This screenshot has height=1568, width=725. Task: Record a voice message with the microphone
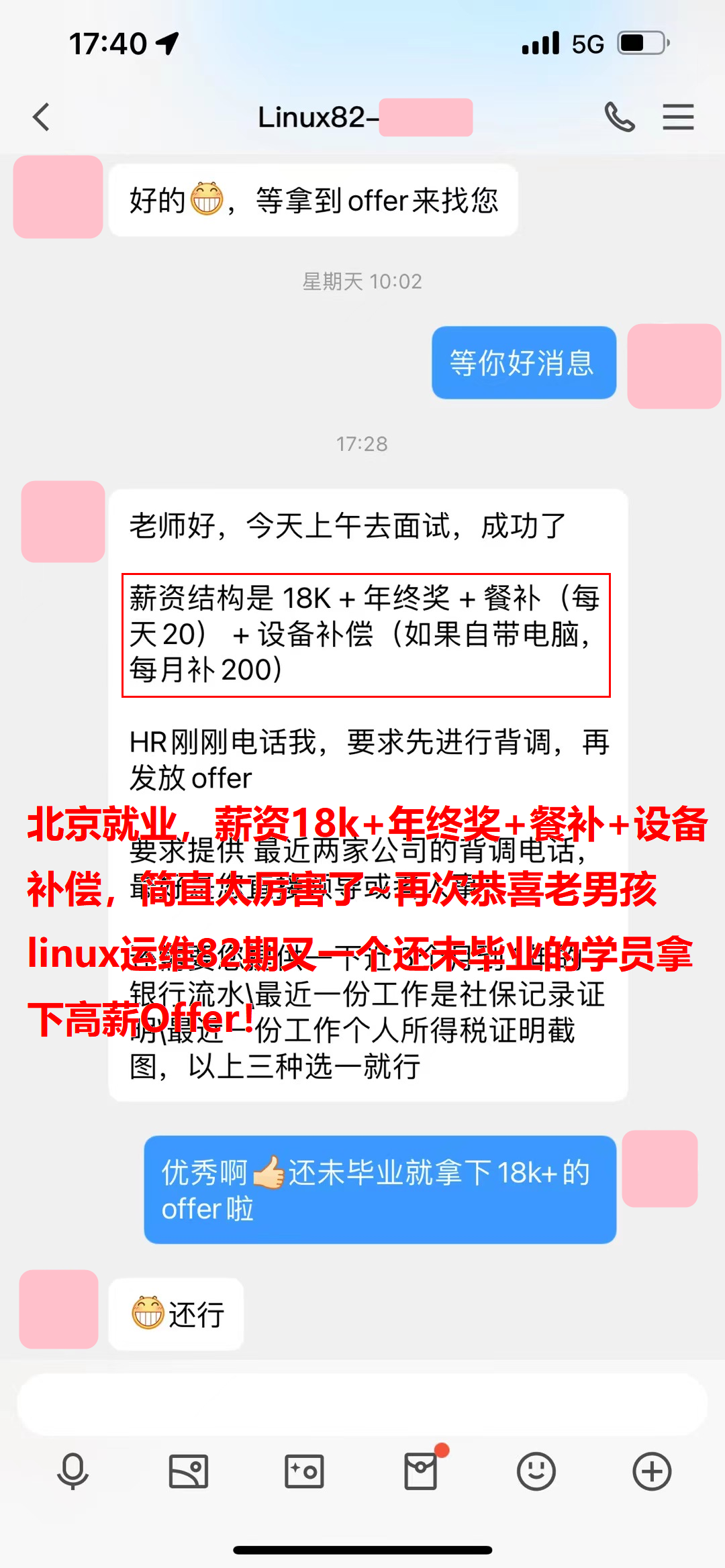[x=72, y=1471]
